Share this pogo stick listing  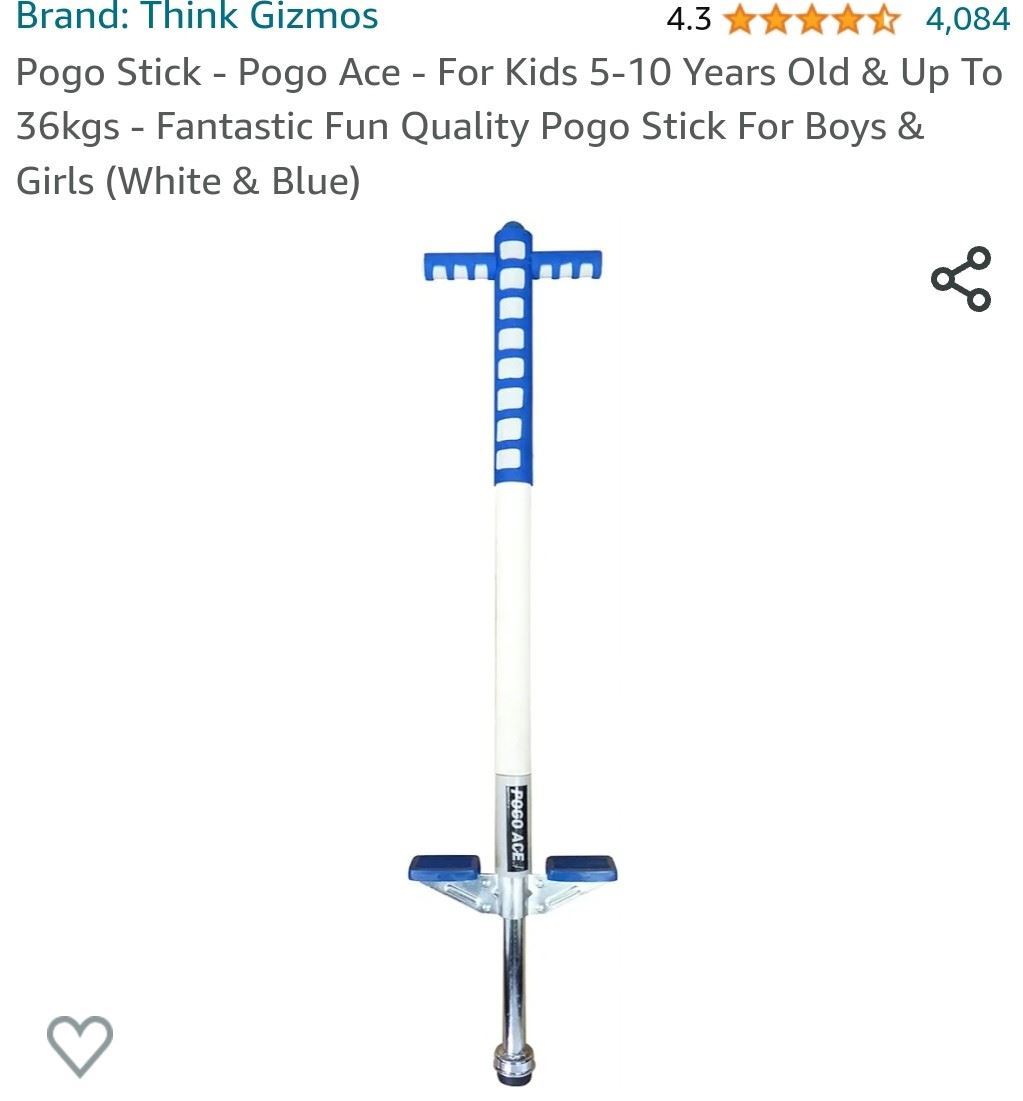[x=961, y=279]
